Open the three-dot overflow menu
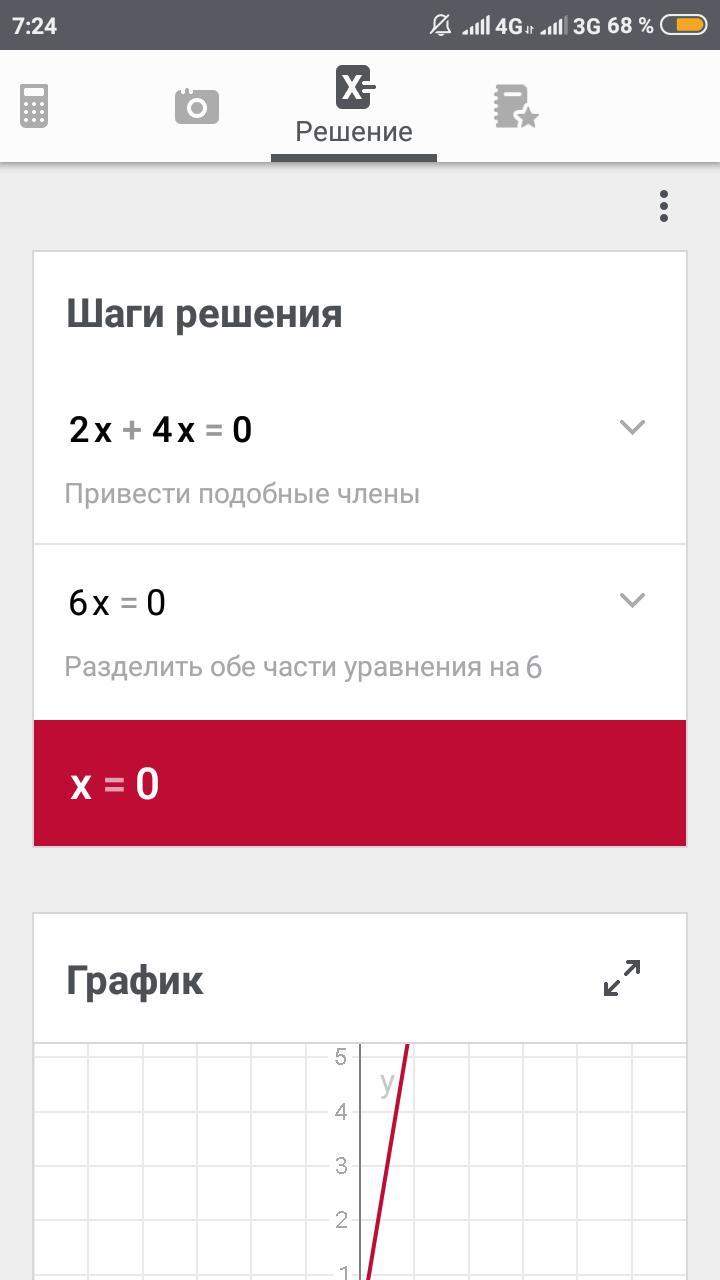Screen dimensions: 720x1280 663,206
